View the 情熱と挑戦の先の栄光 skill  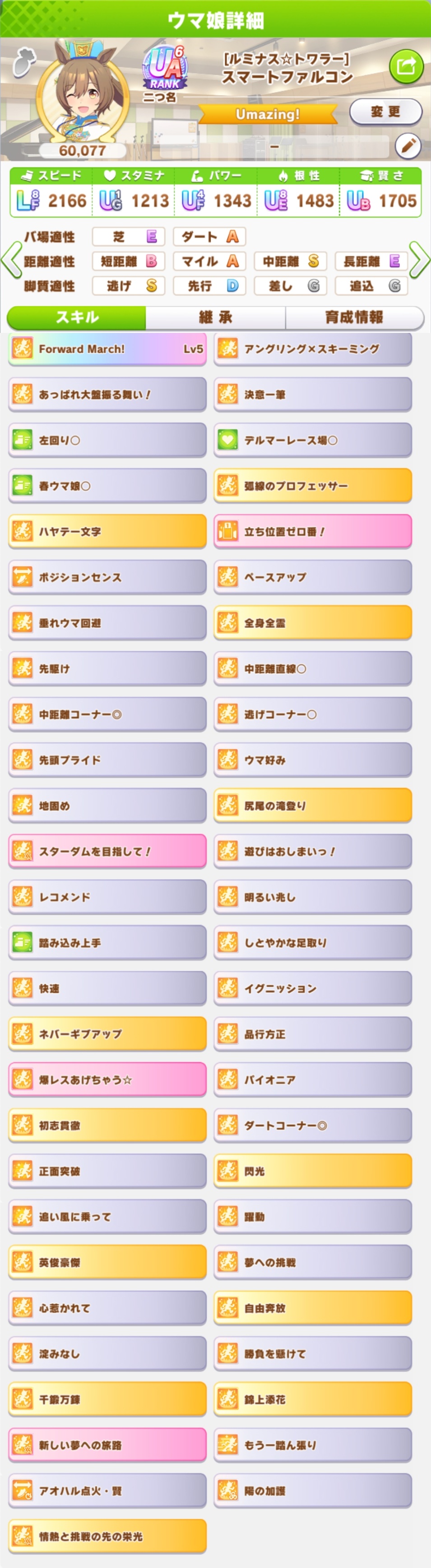pyautogui.click(x=107, y=1536)
